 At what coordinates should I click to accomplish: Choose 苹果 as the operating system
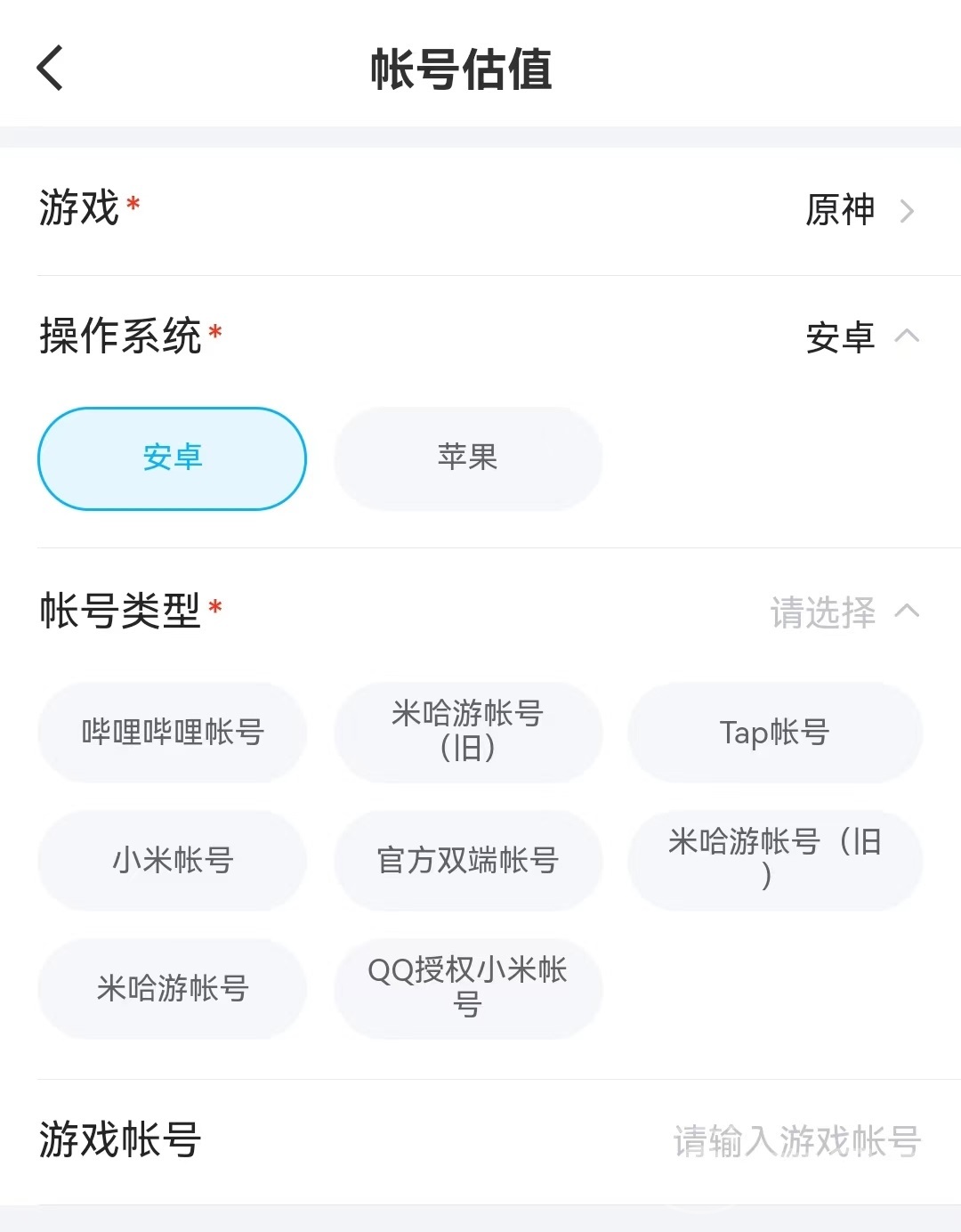[468, 458]
